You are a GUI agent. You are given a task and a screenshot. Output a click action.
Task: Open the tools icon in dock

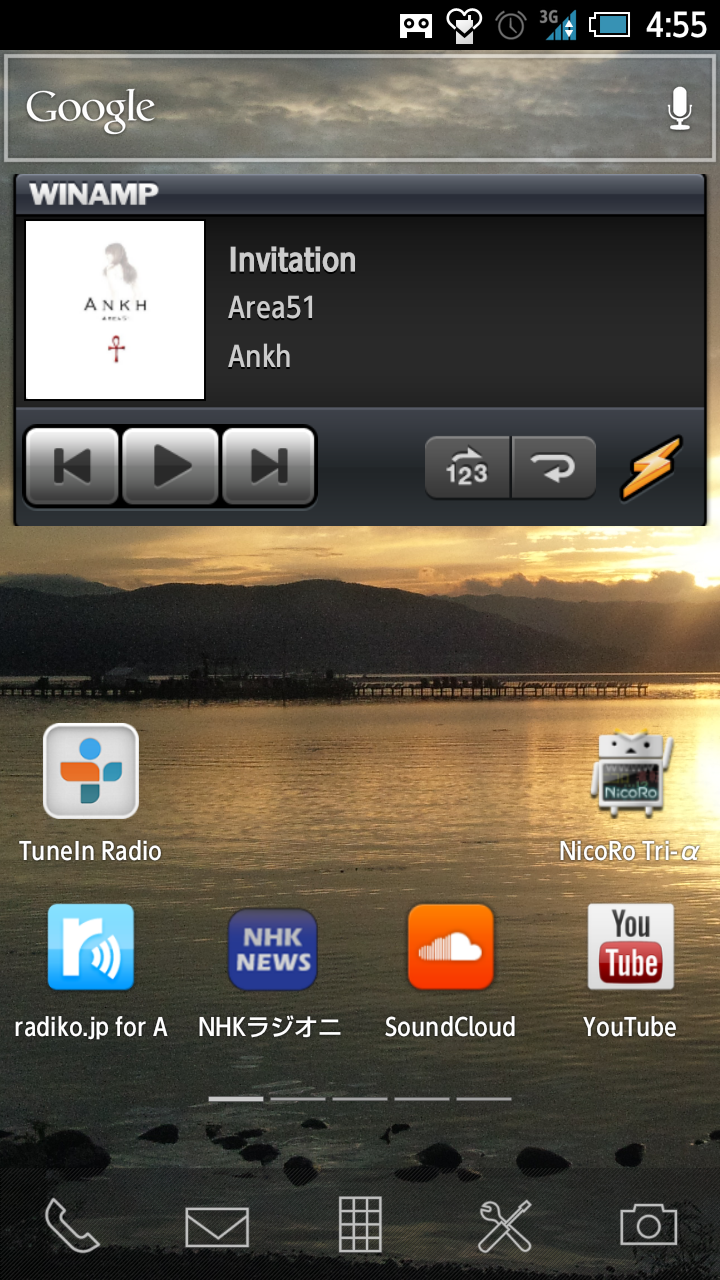[x=504, y=1225]
